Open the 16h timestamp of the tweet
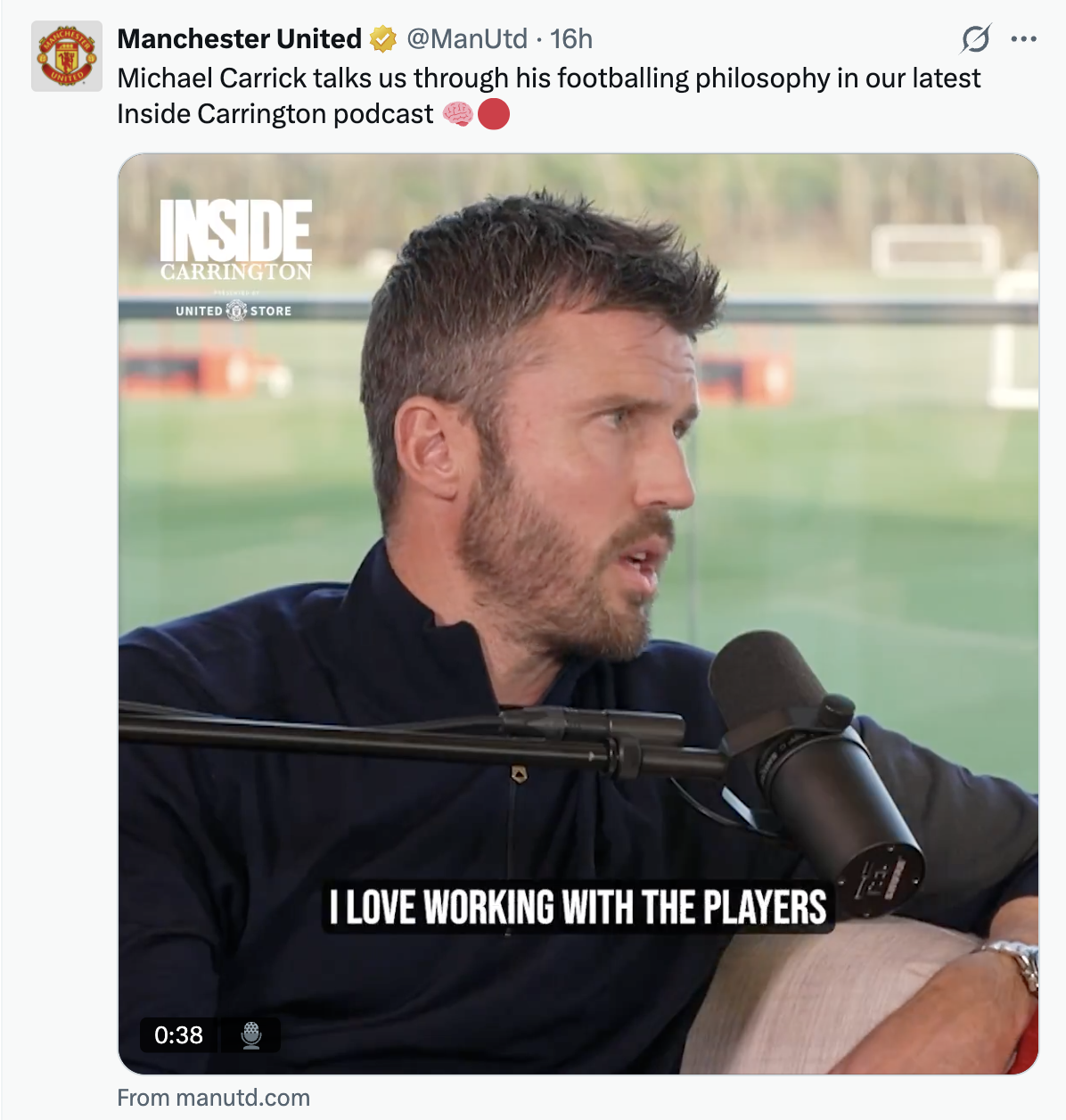Viewport: 1066px width, 1120px height. coord(571,39)
